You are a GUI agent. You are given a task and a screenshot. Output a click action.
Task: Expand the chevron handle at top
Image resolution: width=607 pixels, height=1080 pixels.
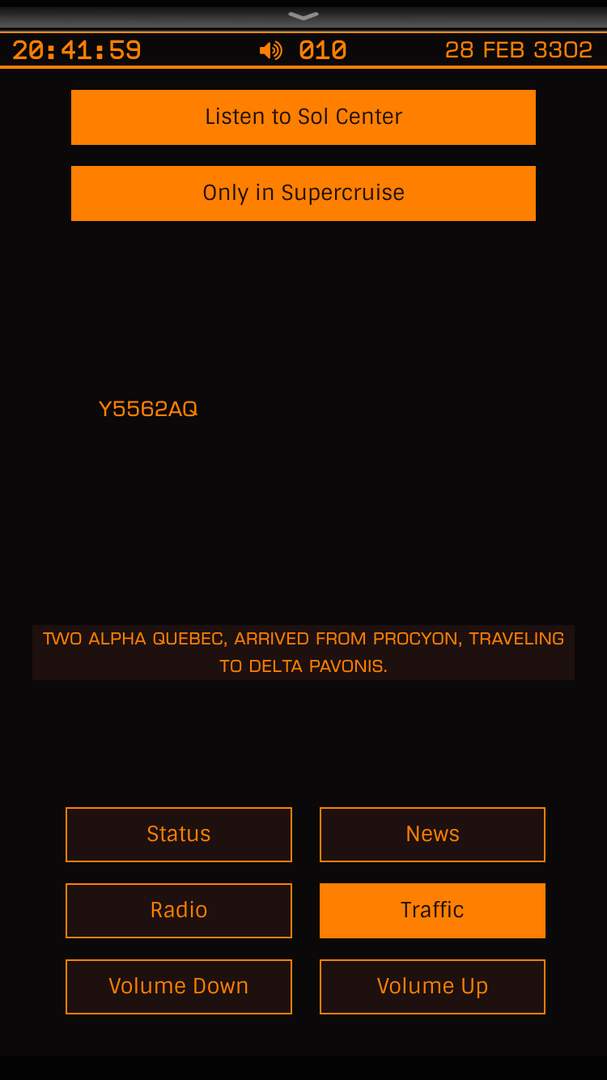[x=303, y=16]
